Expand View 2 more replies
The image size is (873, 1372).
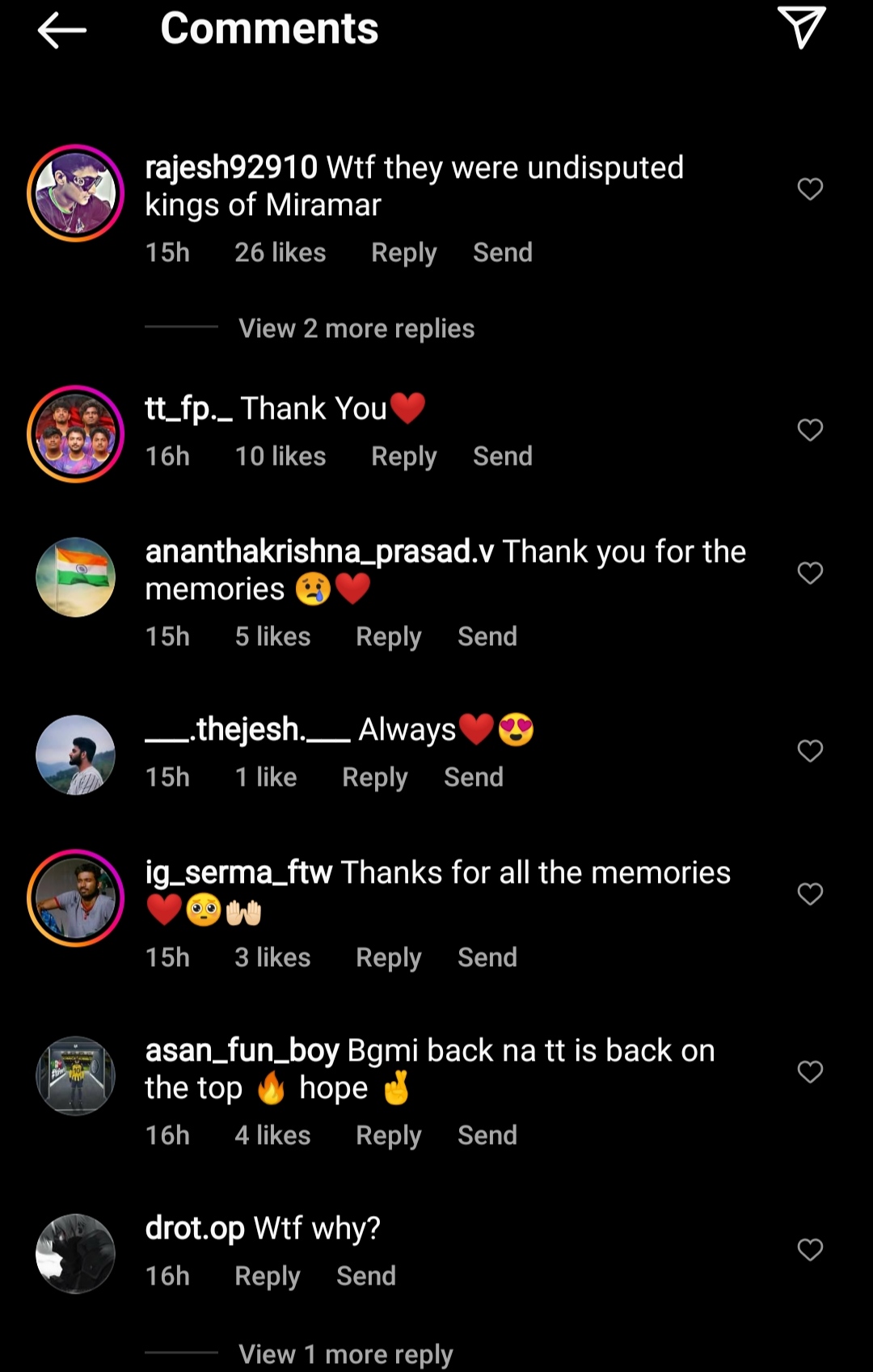click(x=356, y=328)
